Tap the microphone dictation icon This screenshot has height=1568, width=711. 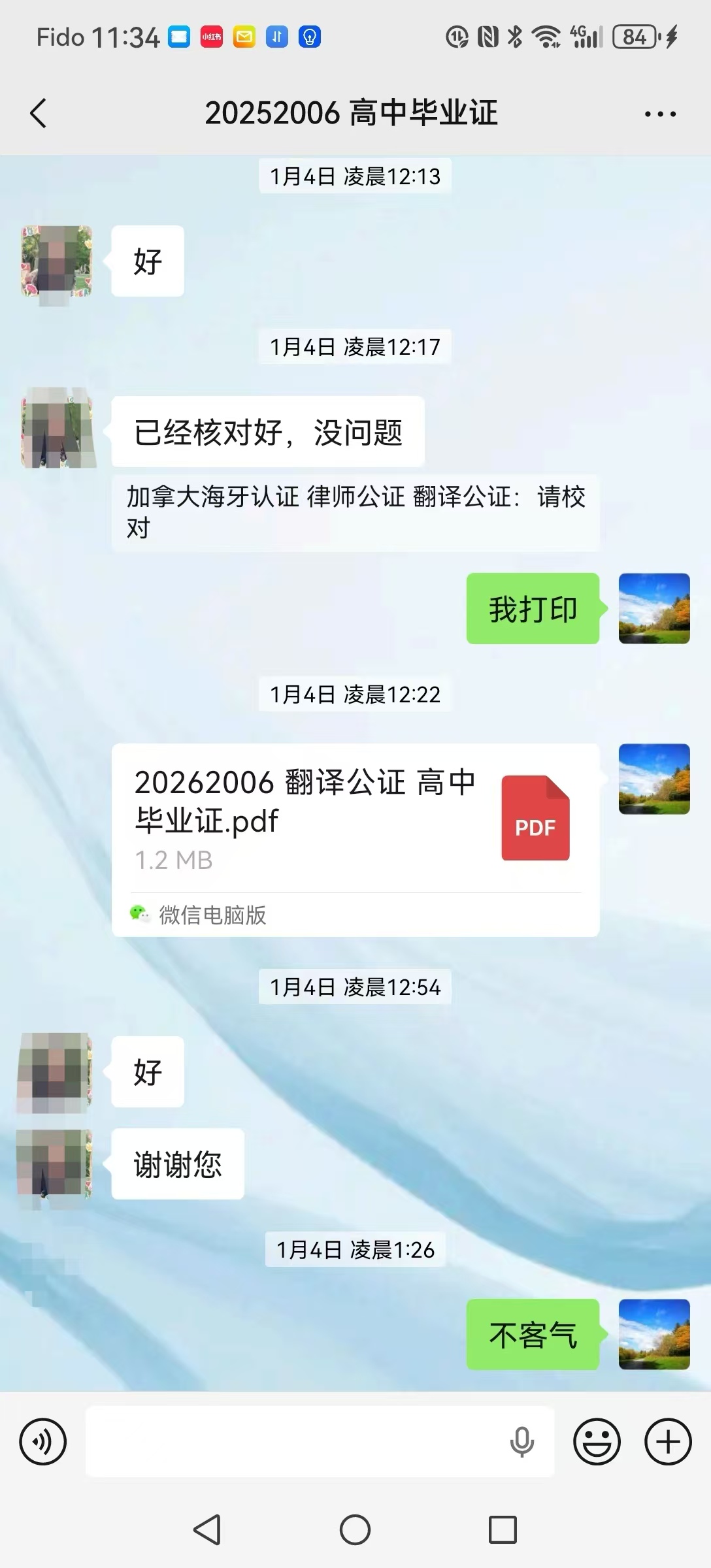521,1441
